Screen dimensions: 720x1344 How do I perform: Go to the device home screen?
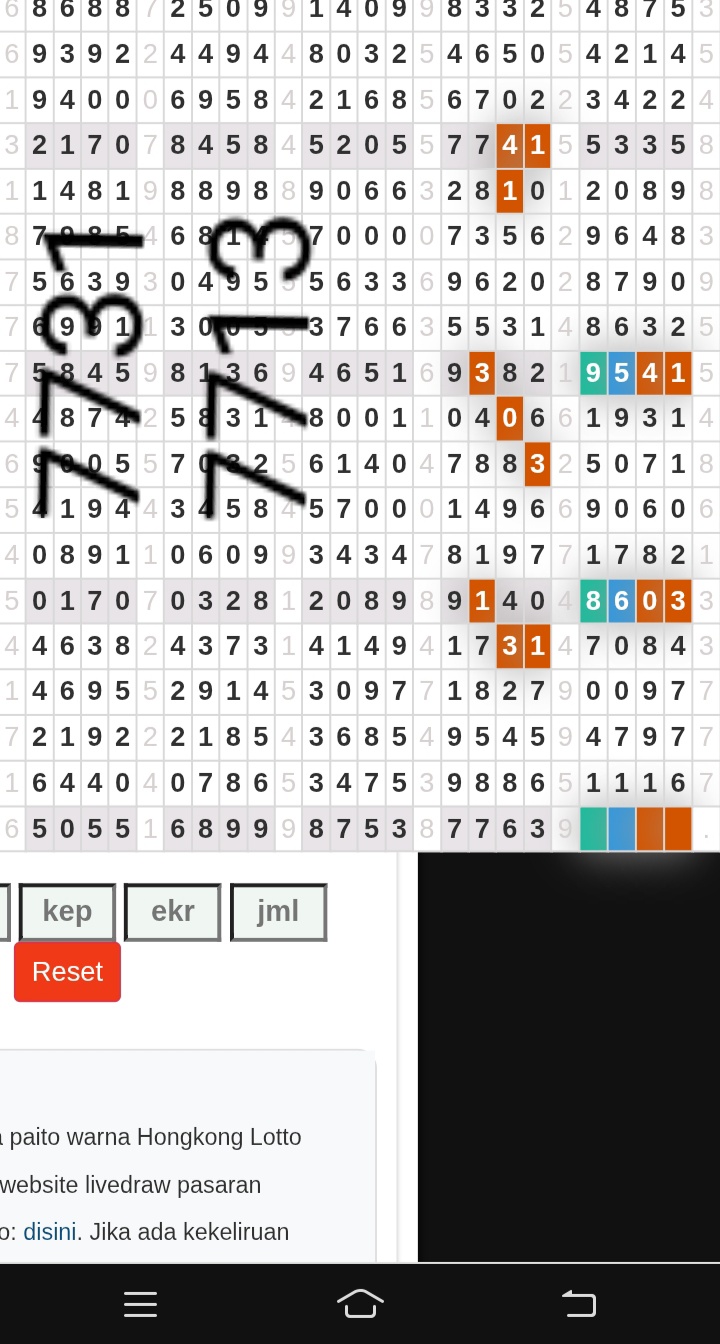coord(360,1304)
